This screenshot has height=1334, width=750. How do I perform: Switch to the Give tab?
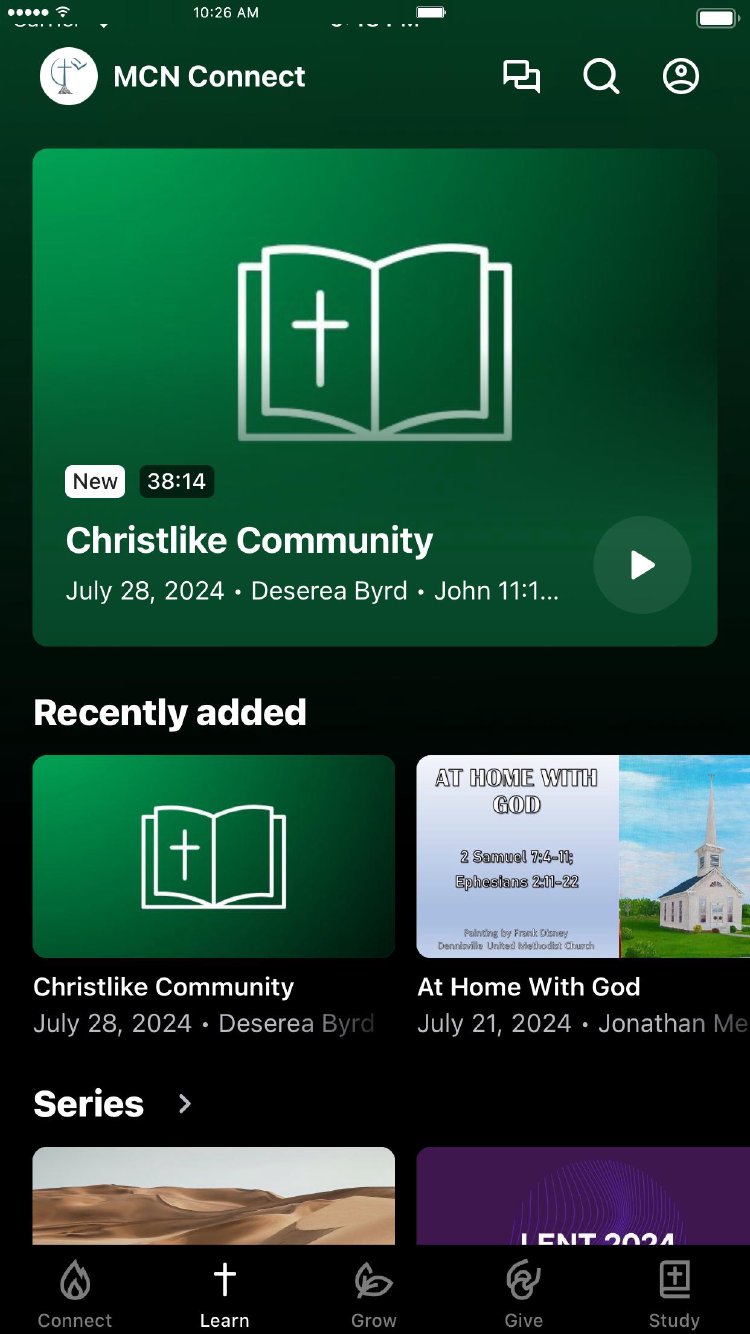524,1294
